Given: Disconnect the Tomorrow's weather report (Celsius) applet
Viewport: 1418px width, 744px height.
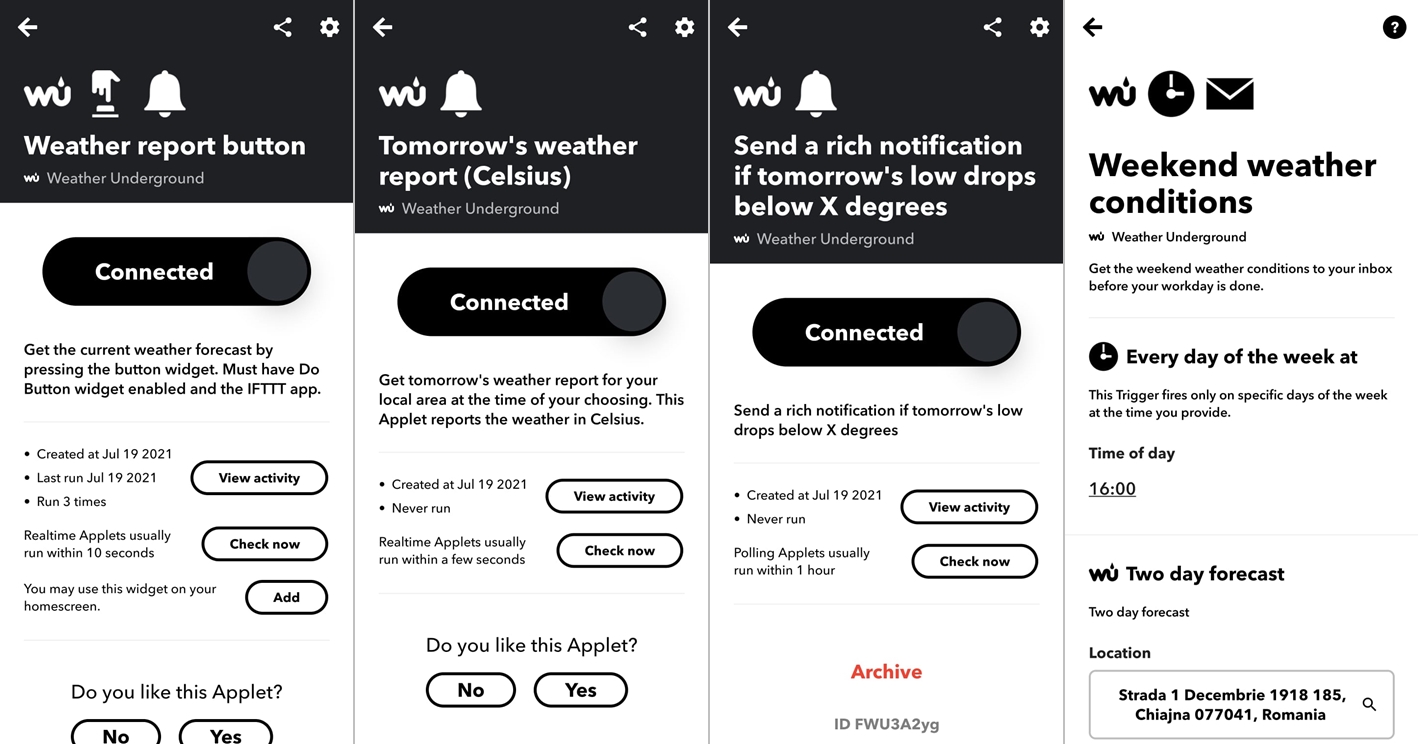Looking at the screenshot, I should click(532, 302).
